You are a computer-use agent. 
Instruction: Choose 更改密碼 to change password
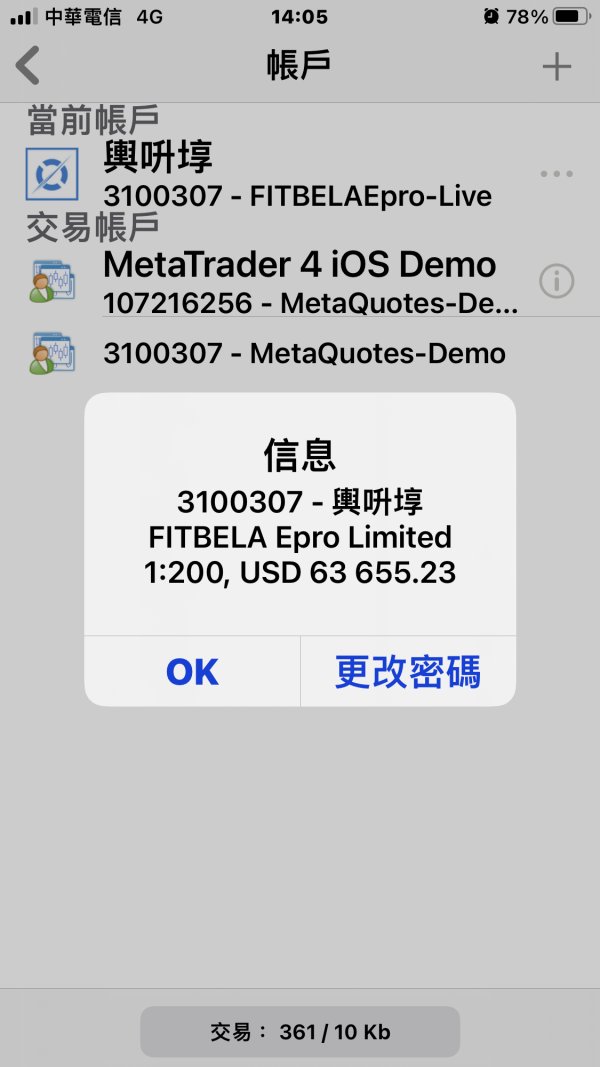[408, 672]
